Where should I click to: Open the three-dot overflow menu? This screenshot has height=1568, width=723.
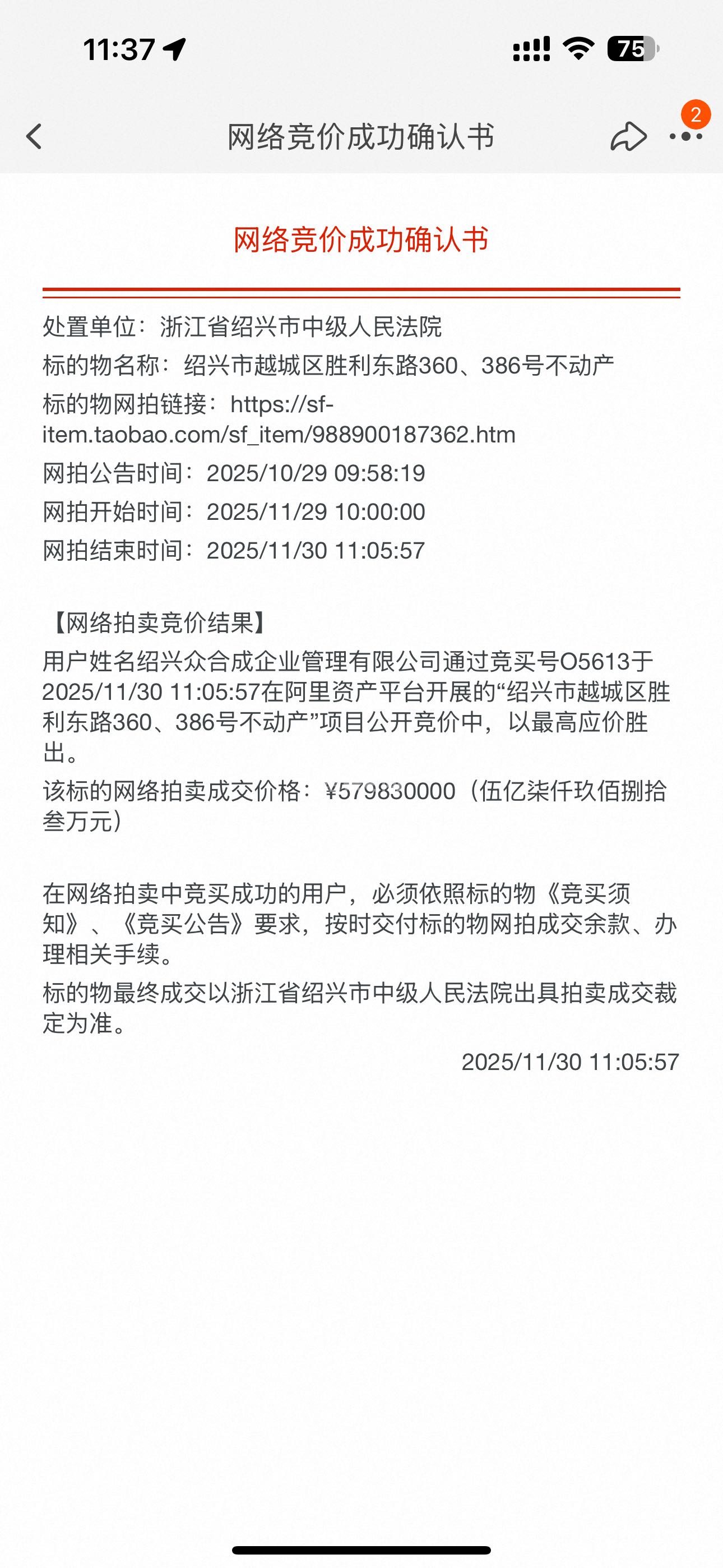pyautogui.click(x=686, y=136)
